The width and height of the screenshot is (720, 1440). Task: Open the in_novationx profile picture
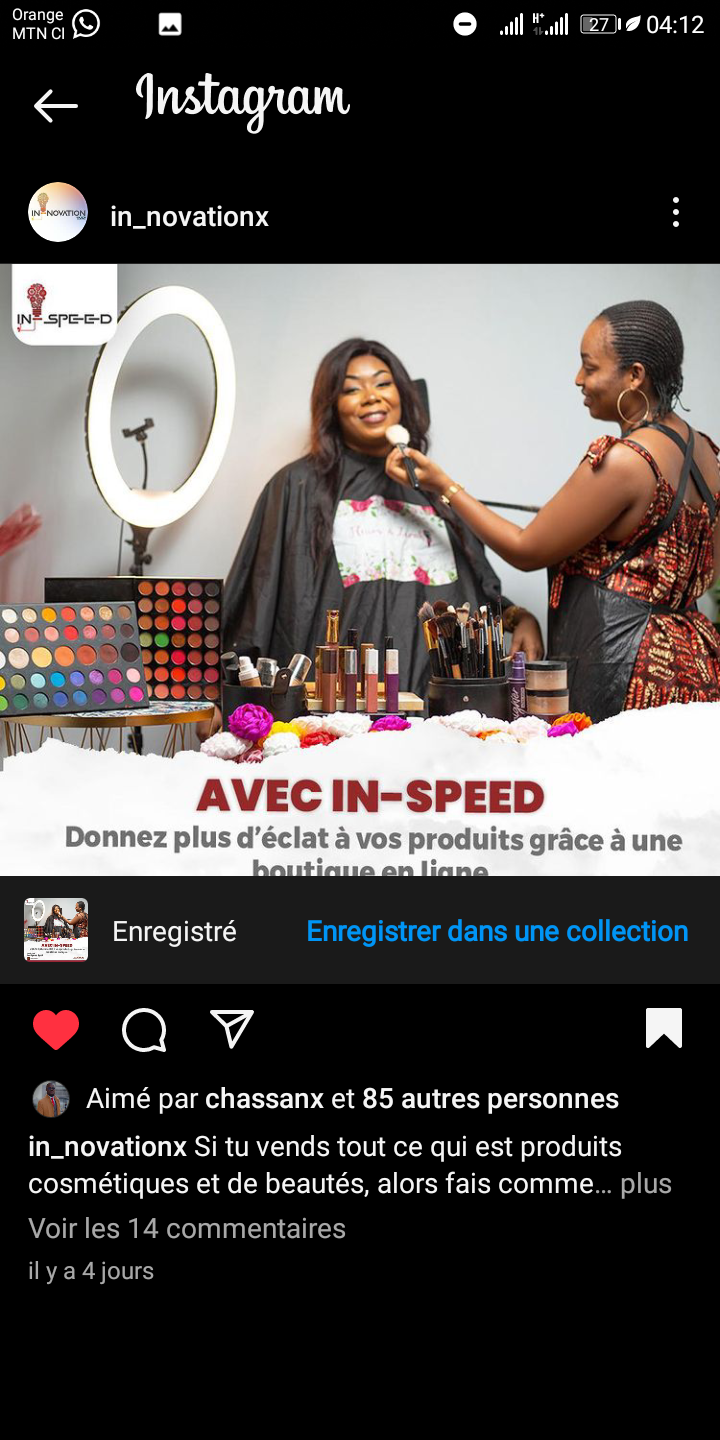[x=58, y=212]
